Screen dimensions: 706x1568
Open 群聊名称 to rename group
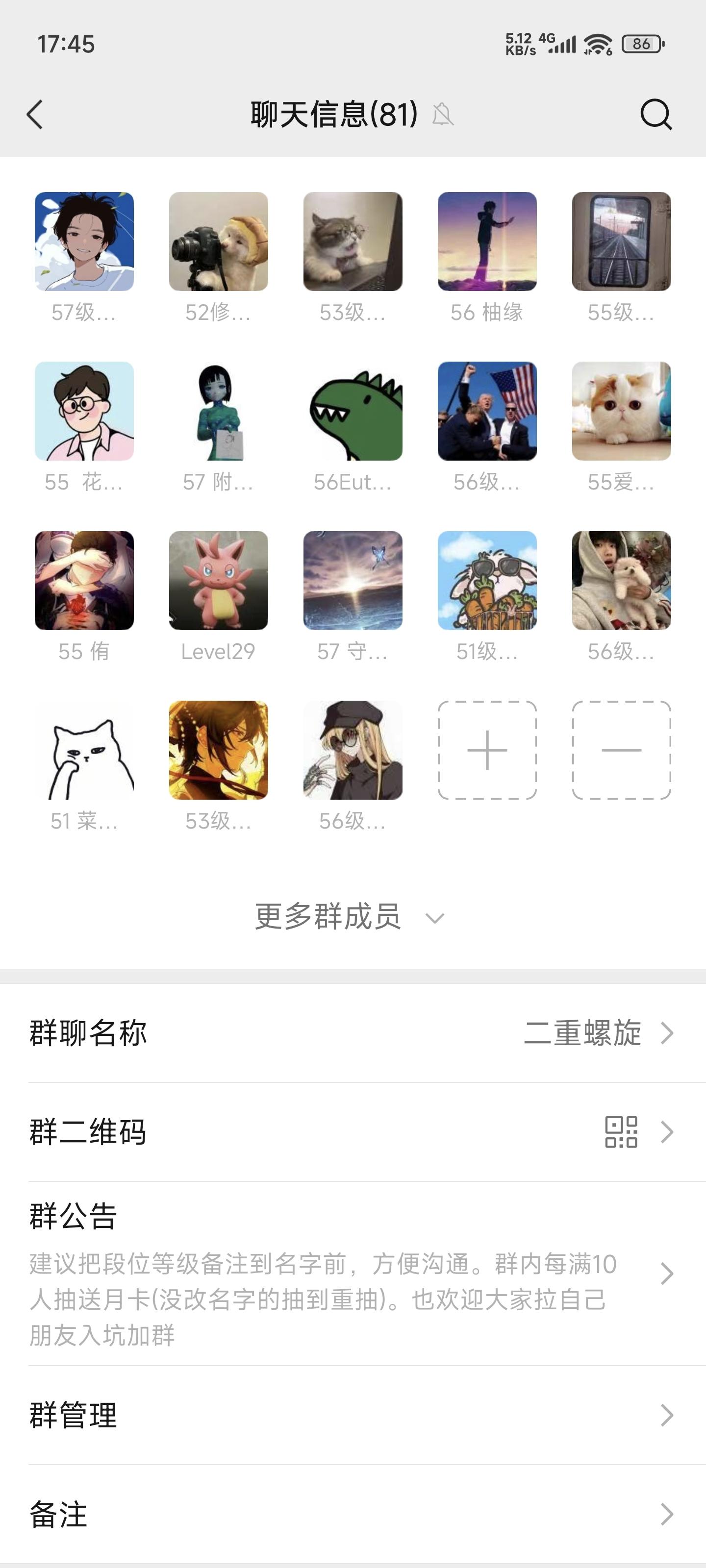coord(353,1033)
